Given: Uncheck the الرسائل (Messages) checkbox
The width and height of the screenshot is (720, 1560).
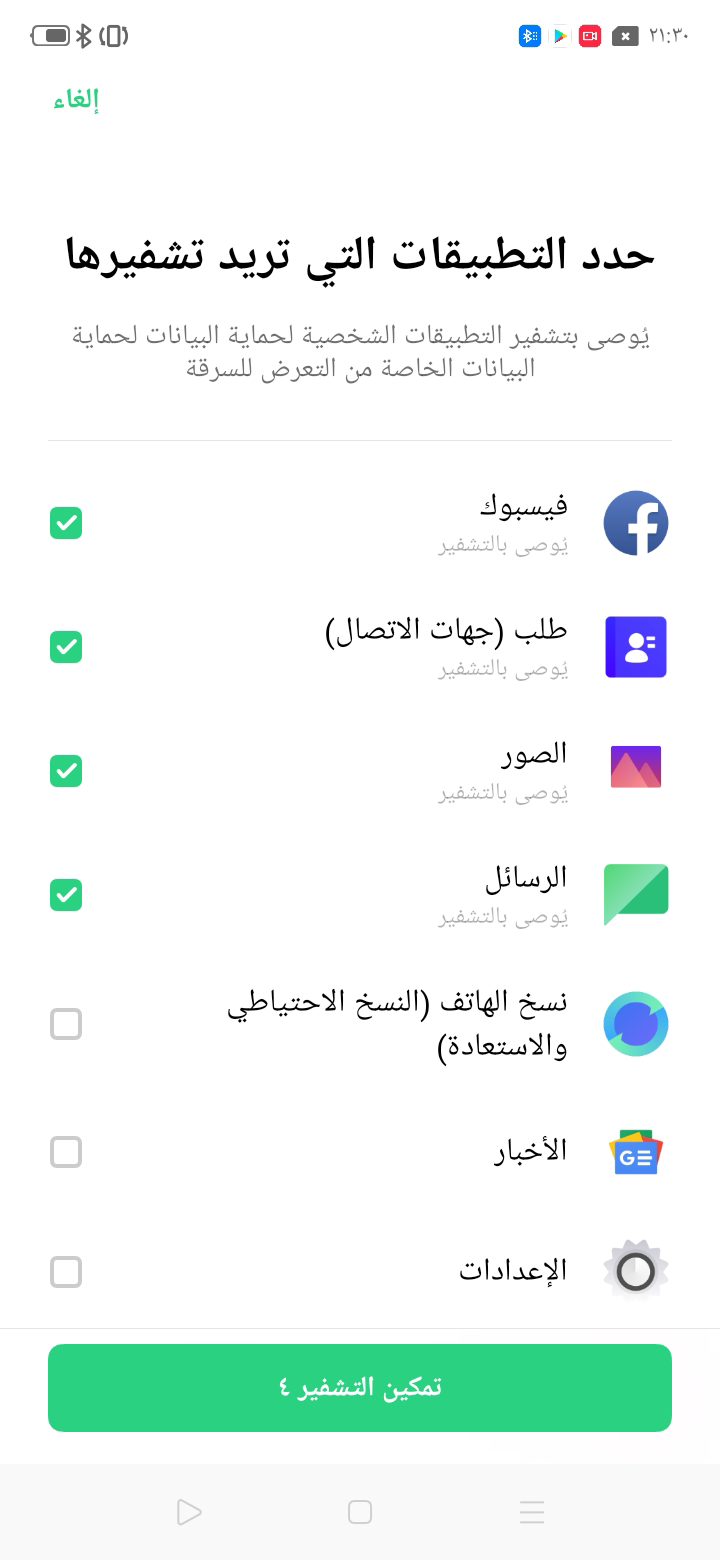Looking at the screenshot, I should coord(66,895).
